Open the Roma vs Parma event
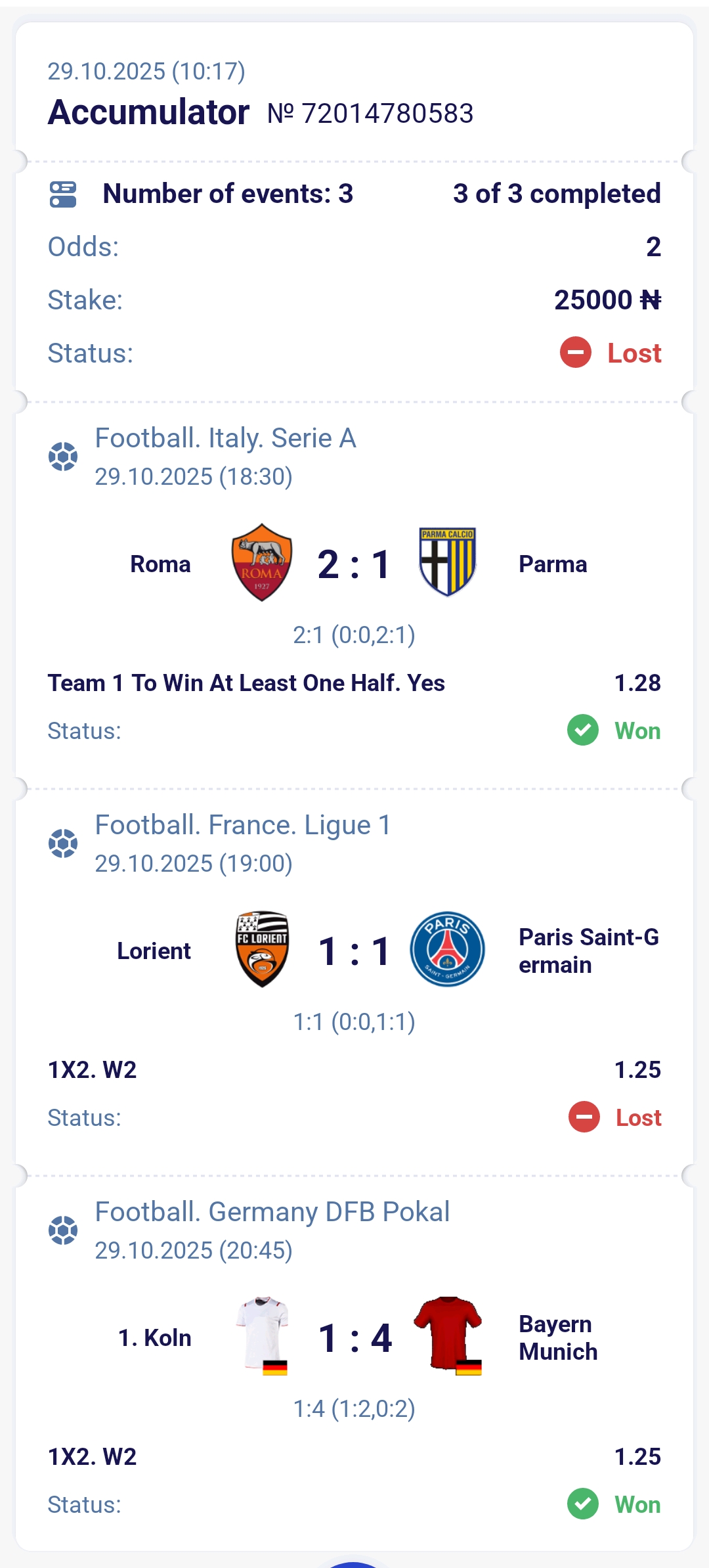The image size is (709, 1568). pos(354,565)
